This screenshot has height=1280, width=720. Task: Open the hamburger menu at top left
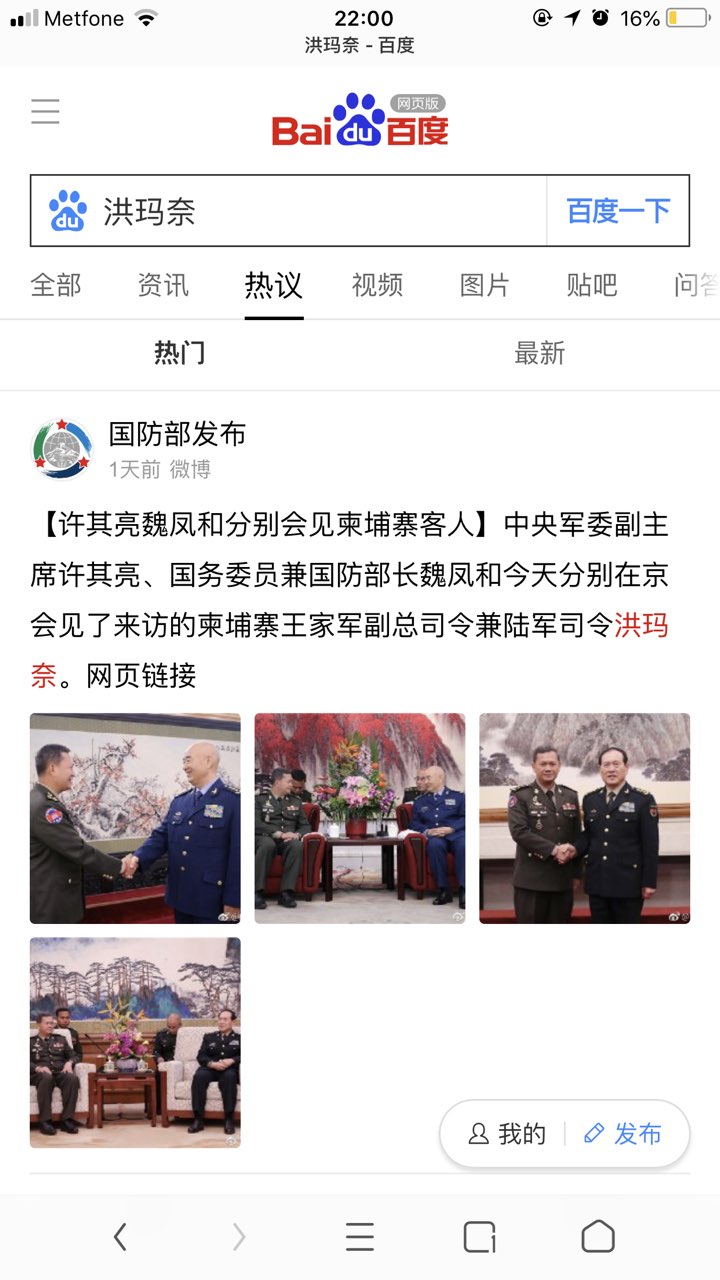[45, 111]
